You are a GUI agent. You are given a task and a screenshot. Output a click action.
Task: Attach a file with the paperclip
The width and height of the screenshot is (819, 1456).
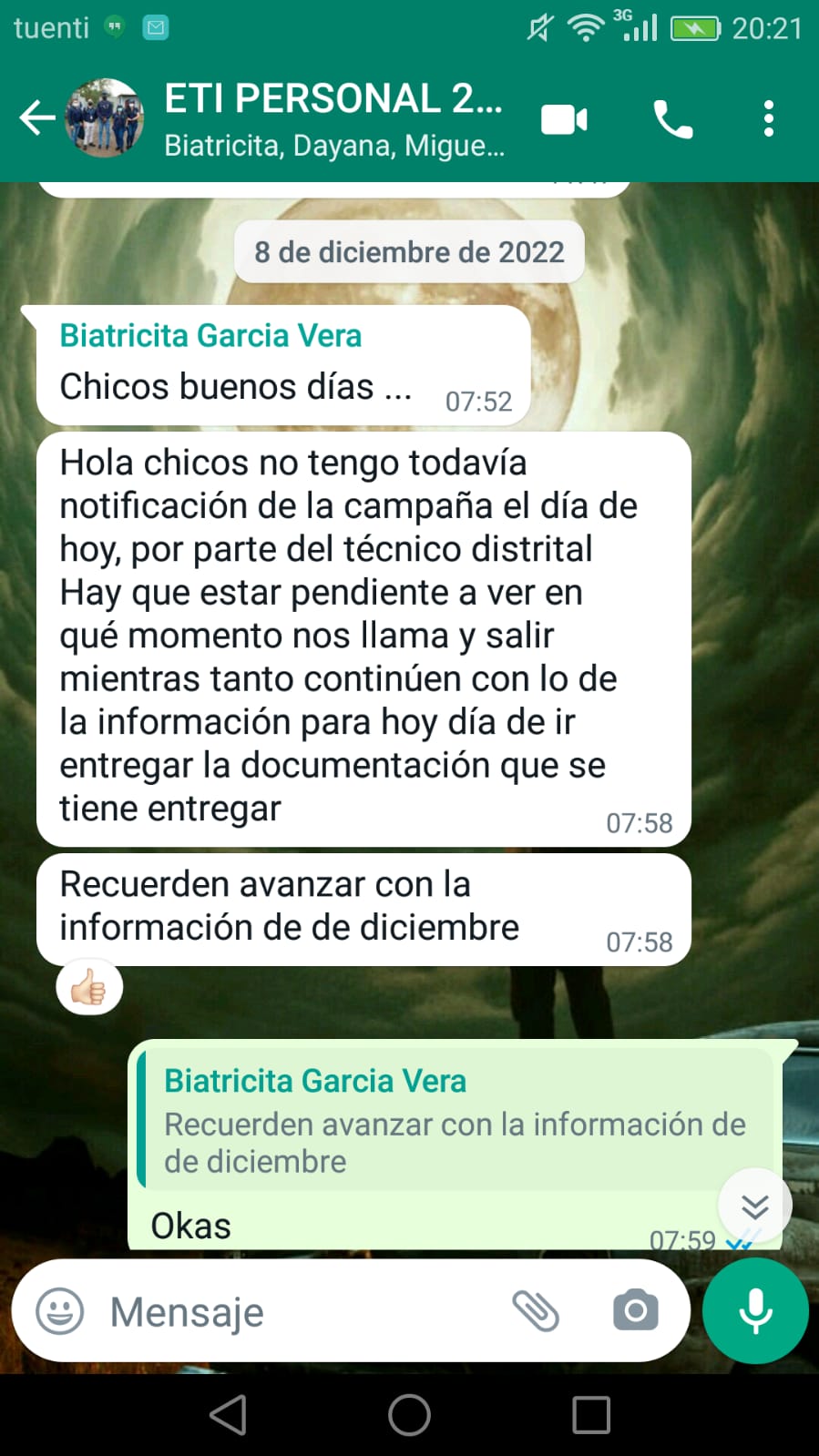536,1311
